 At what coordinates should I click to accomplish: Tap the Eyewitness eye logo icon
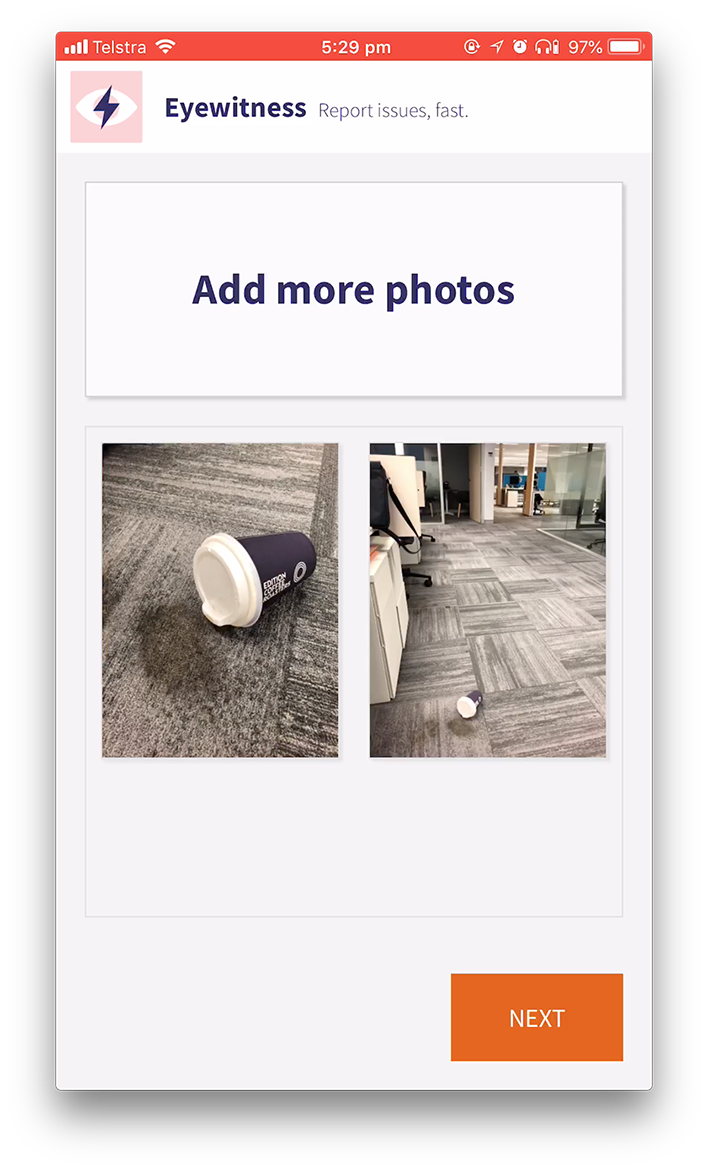[106, 107]
